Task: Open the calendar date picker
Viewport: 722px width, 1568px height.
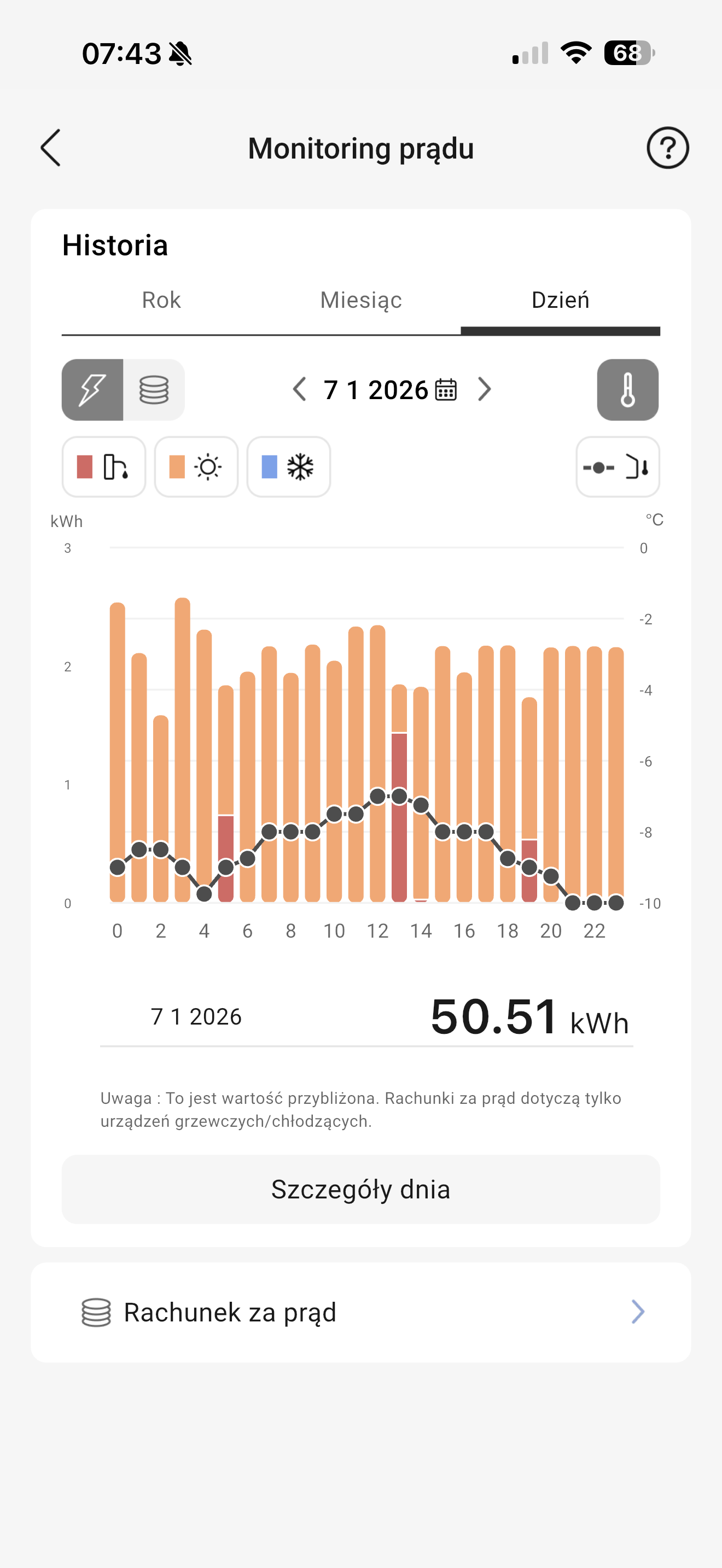Action: coord(446,390)
